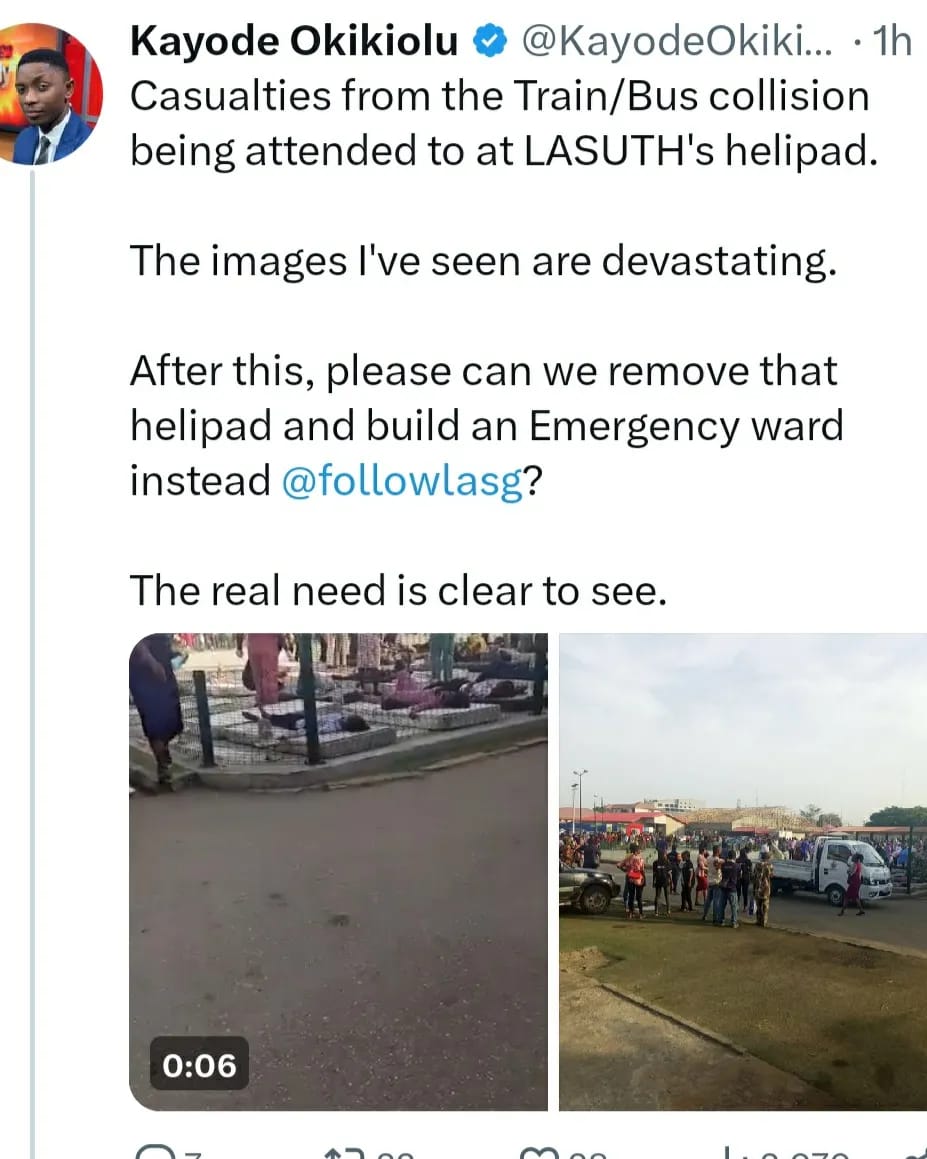Open the @followlasg mention link
This screenshot has width=927, height=1159.
[402, 481]
